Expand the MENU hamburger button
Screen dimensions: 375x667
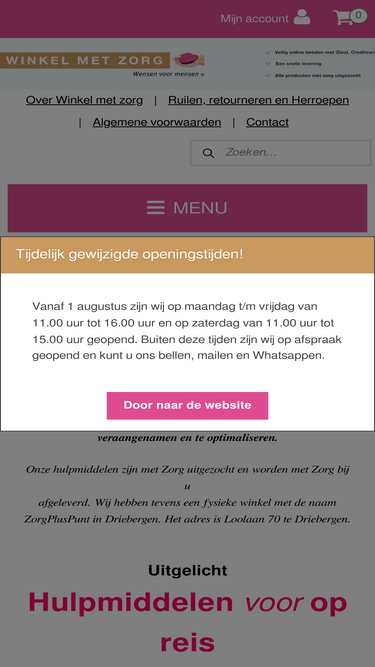pos(188,208)
